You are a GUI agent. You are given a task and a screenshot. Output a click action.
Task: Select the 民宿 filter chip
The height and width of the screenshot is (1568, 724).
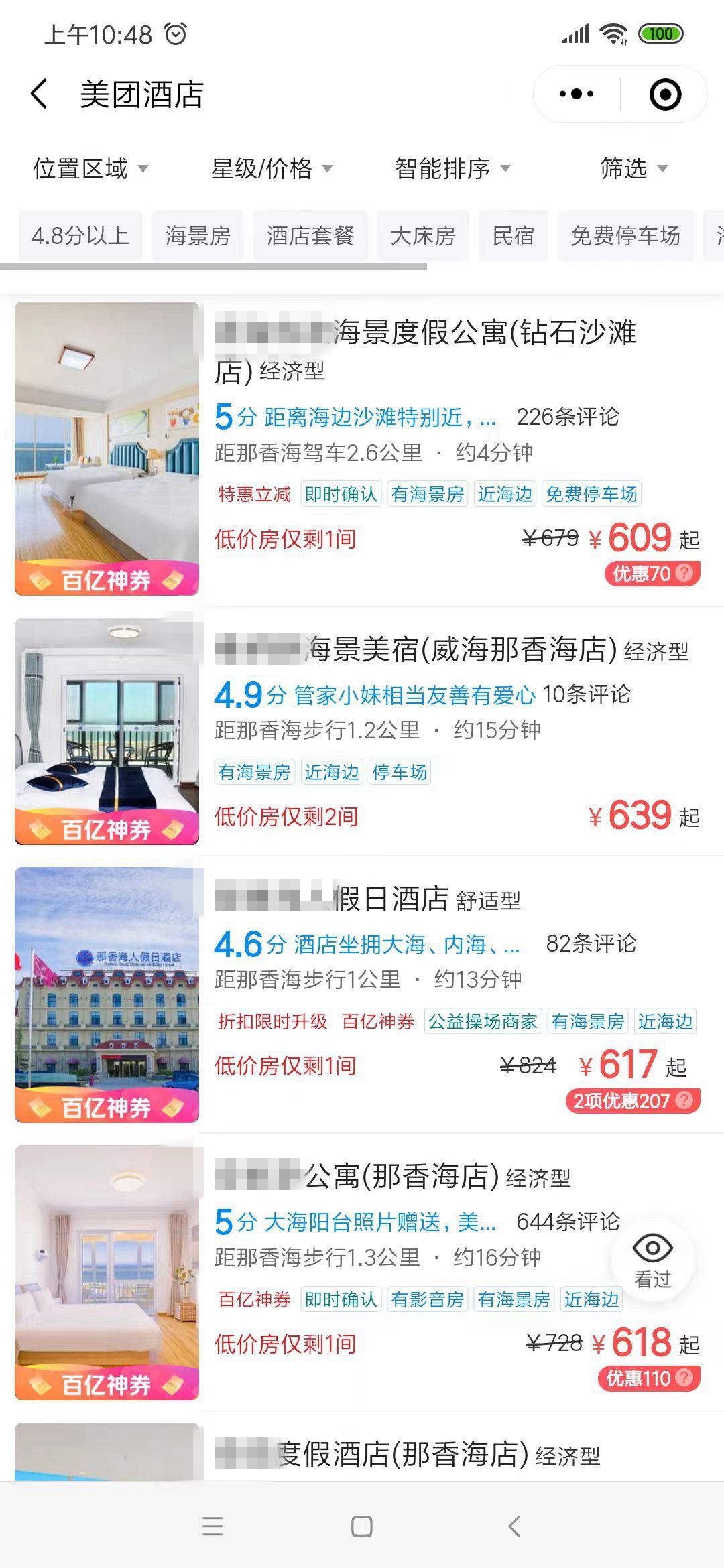pos(513,236)
